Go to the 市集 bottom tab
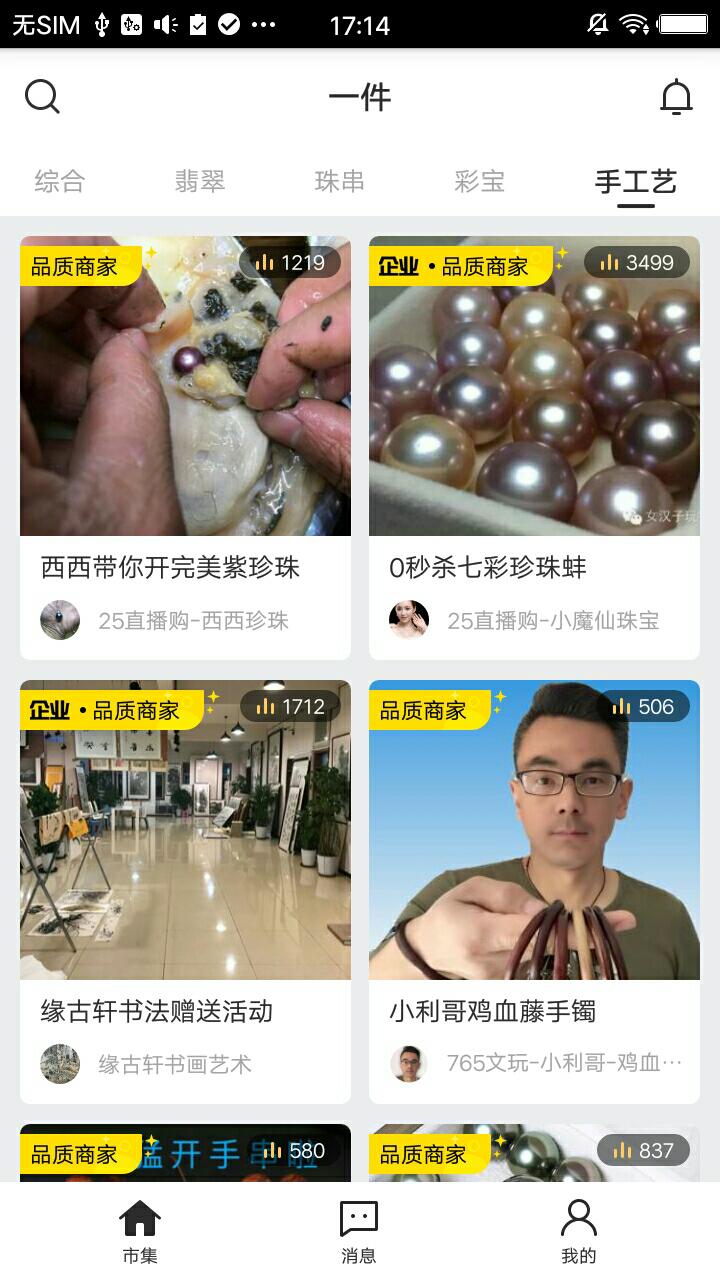 (x=140, y=1232)
